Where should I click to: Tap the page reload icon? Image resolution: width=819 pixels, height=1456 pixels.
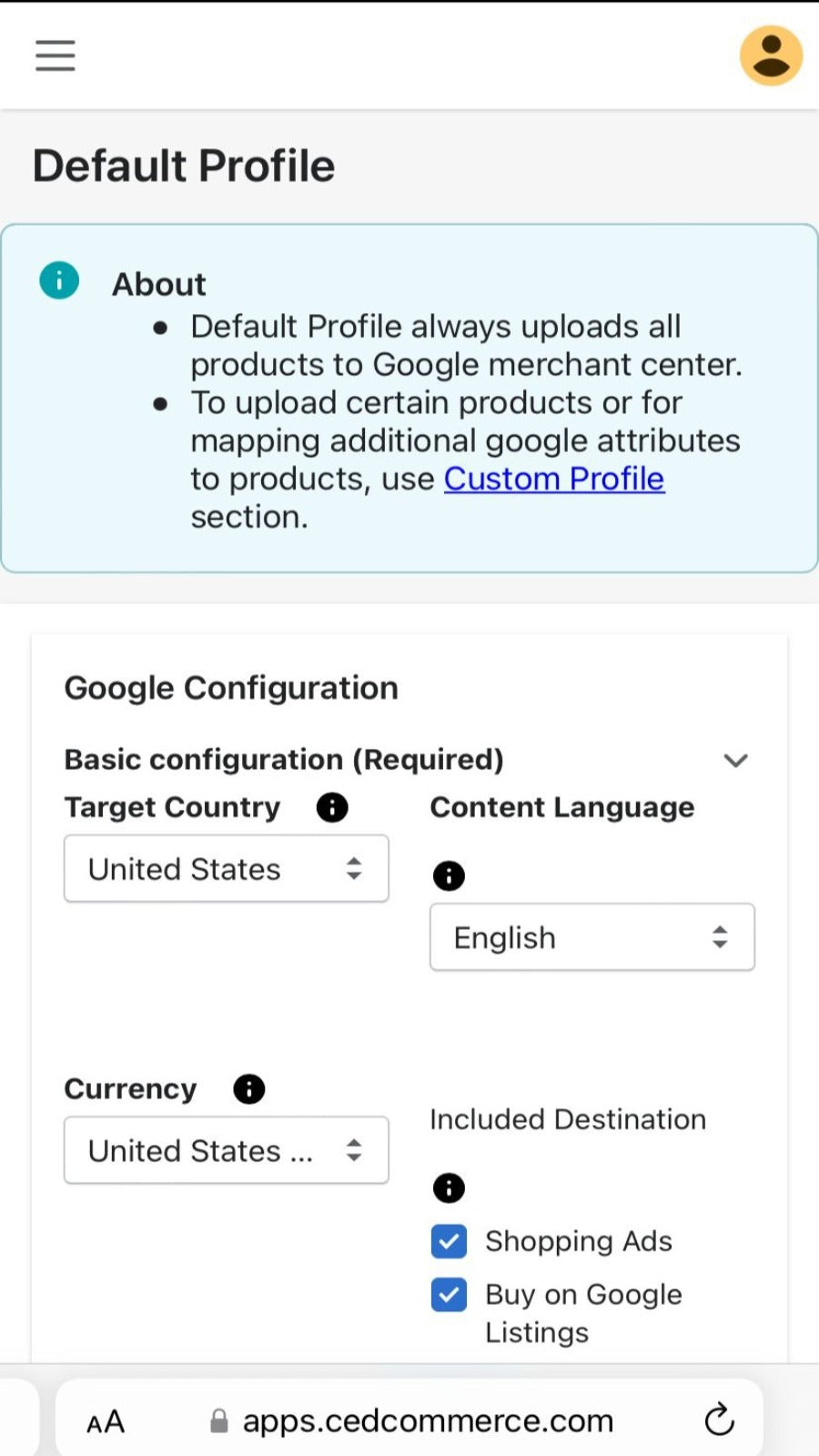click(x=719, y=1420)
